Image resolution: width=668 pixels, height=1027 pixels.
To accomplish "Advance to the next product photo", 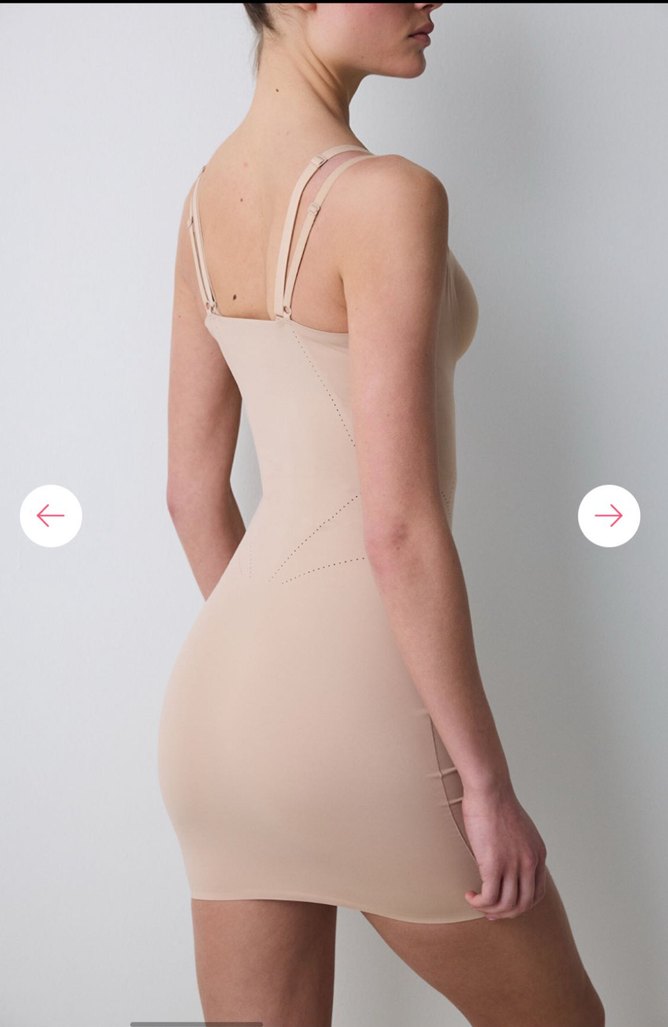I will pos(608,516).
